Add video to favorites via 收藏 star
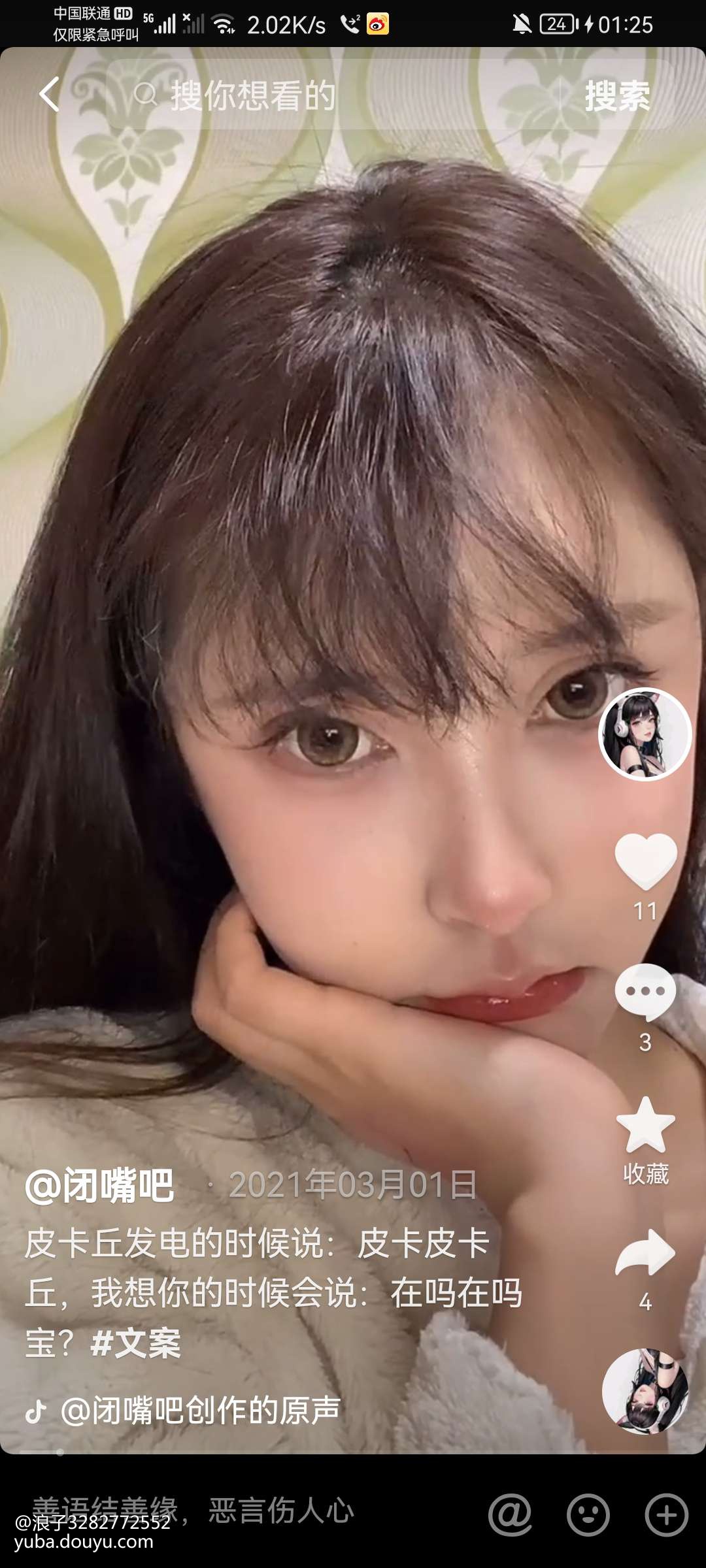This screenshot has width=706, height=1568. 645,1126
